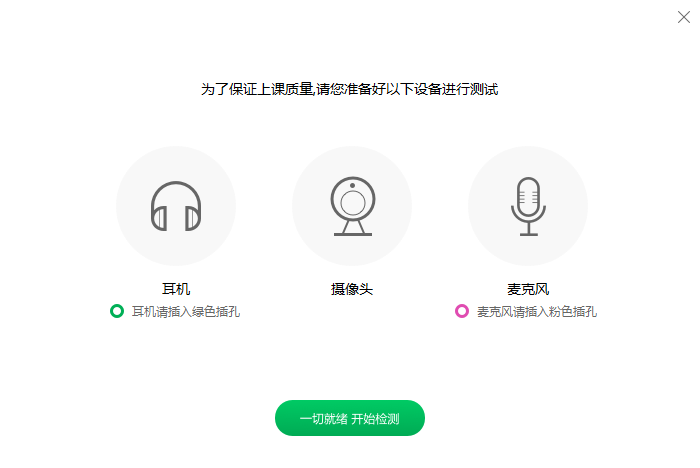Viewport: 700px width, 468px height.
Task: Close the device test dialog
Action: (x=683, y=16)
